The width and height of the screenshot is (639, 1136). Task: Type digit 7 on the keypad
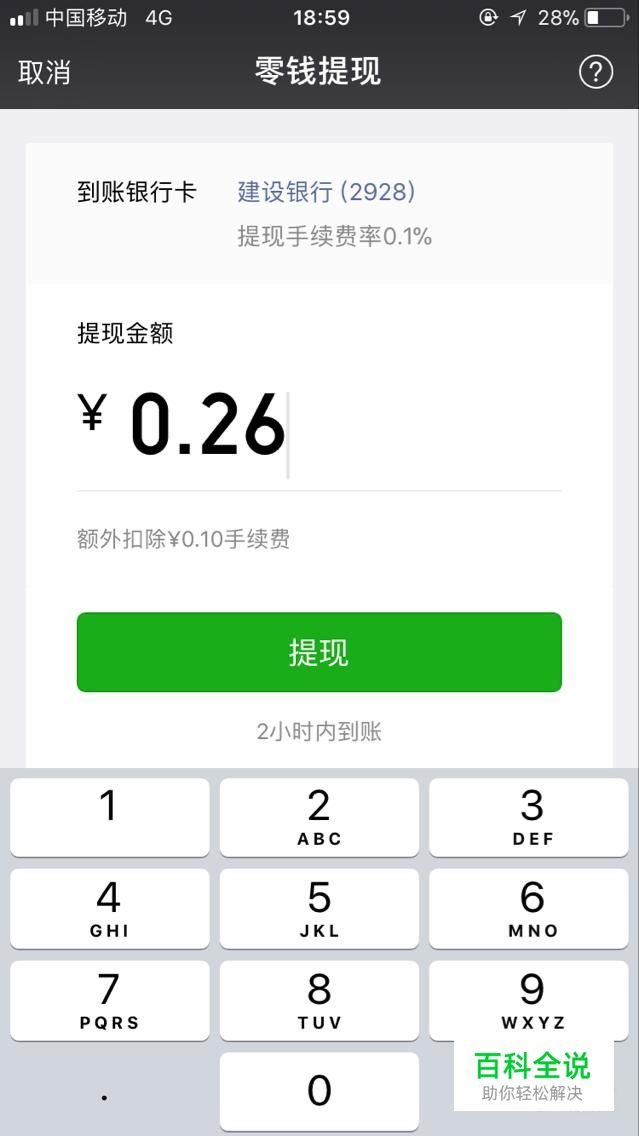(109, 1001)
